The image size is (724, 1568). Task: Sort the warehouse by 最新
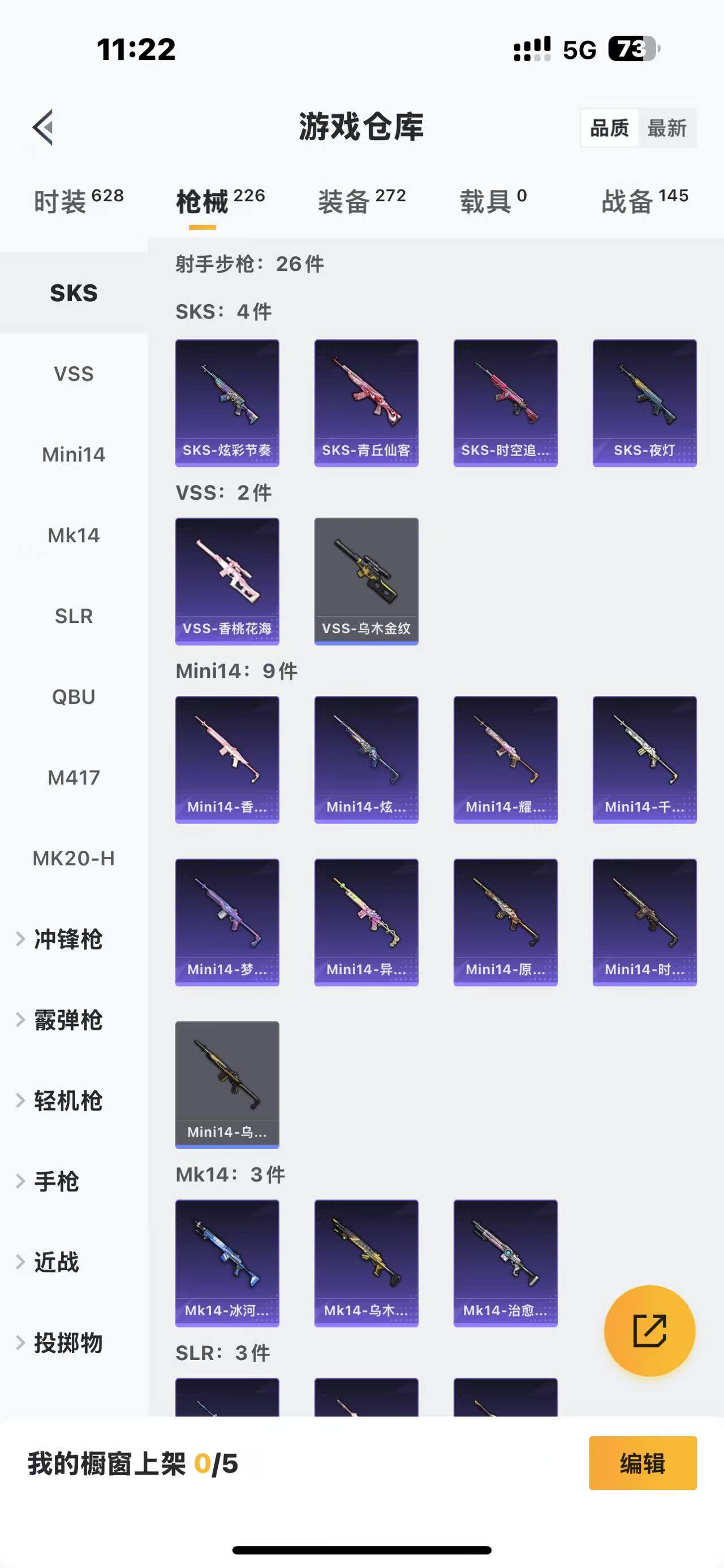667,128
